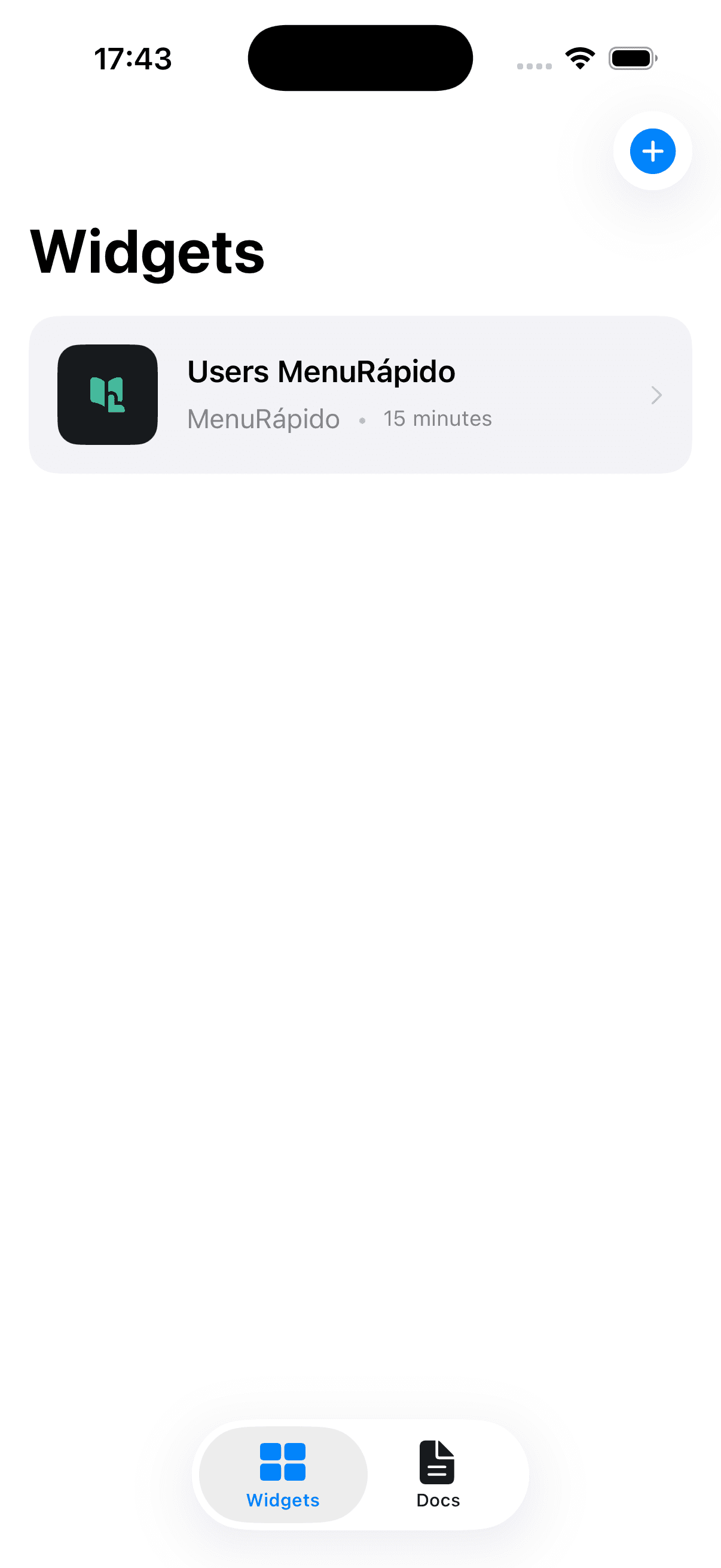Add a new widget with plus button
The image size is (721, 1568).
(652, 151)
